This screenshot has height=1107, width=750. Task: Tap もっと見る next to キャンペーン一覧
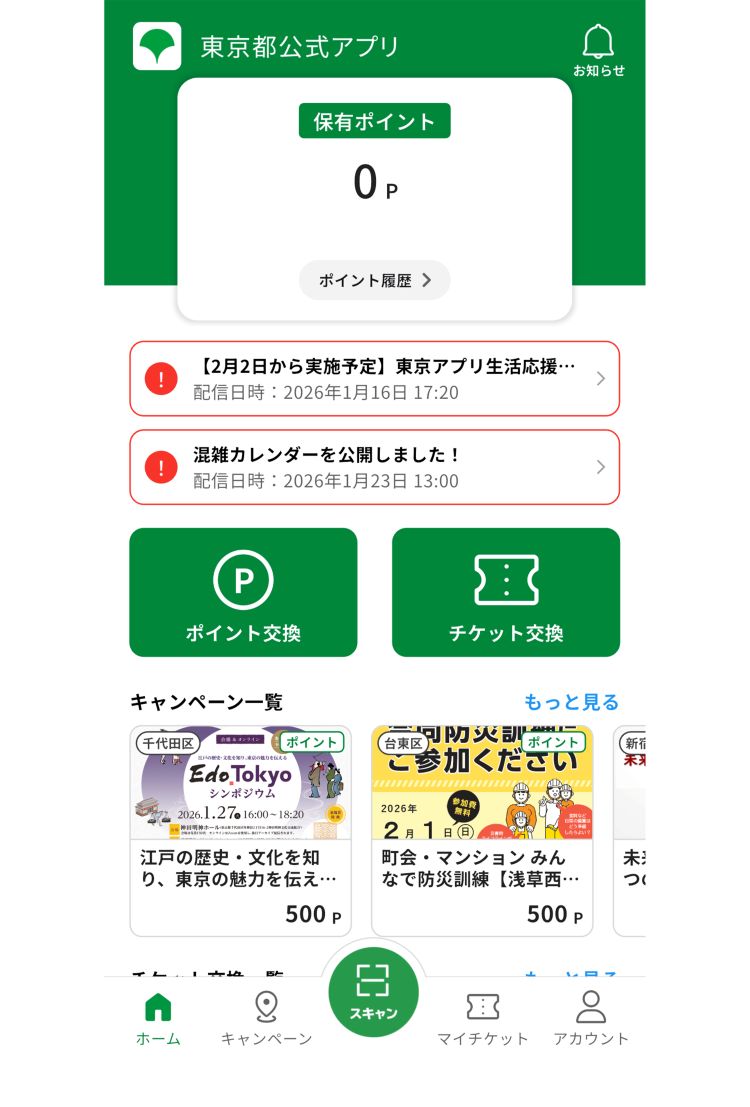[x=570, y=701]
